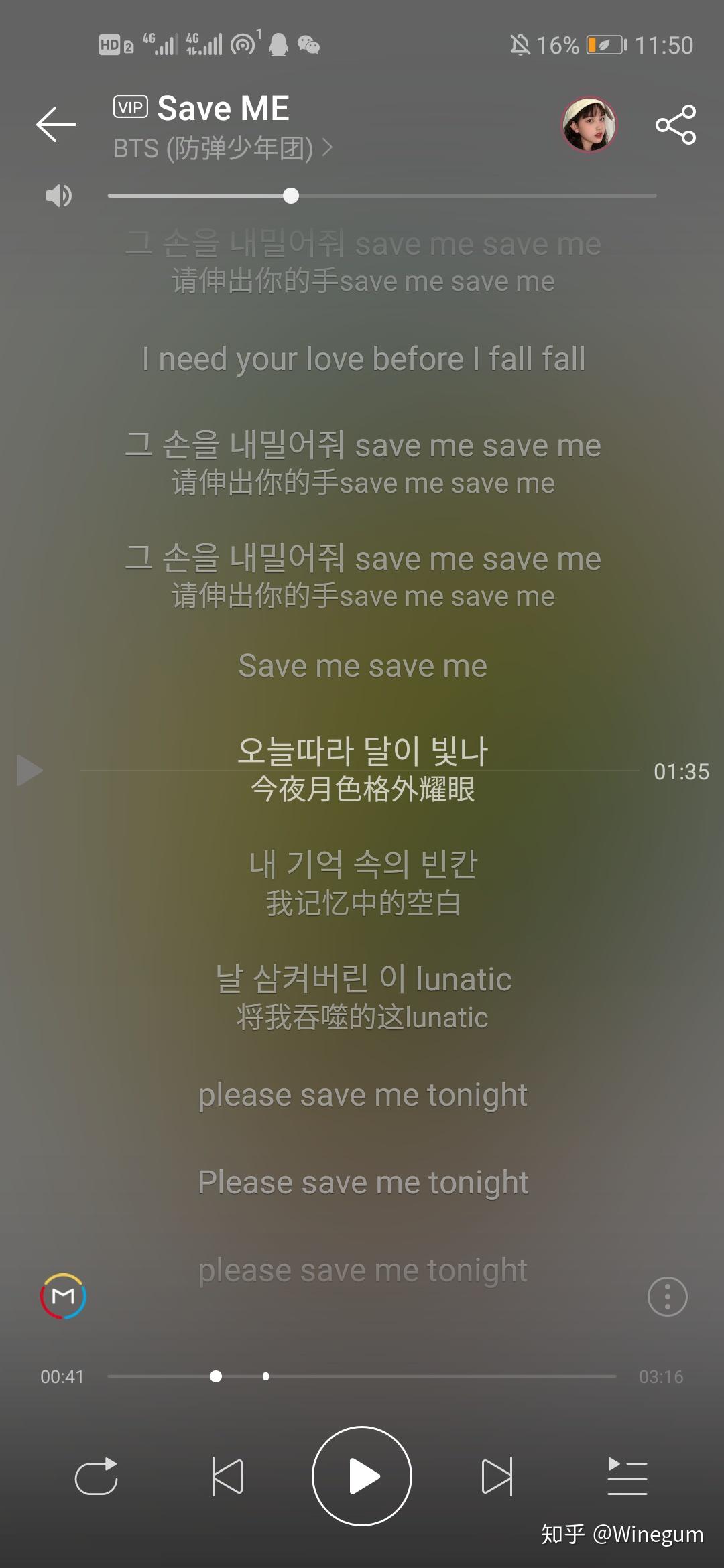Open the artist page for BTS (防弹少年团)

point(221,148)
